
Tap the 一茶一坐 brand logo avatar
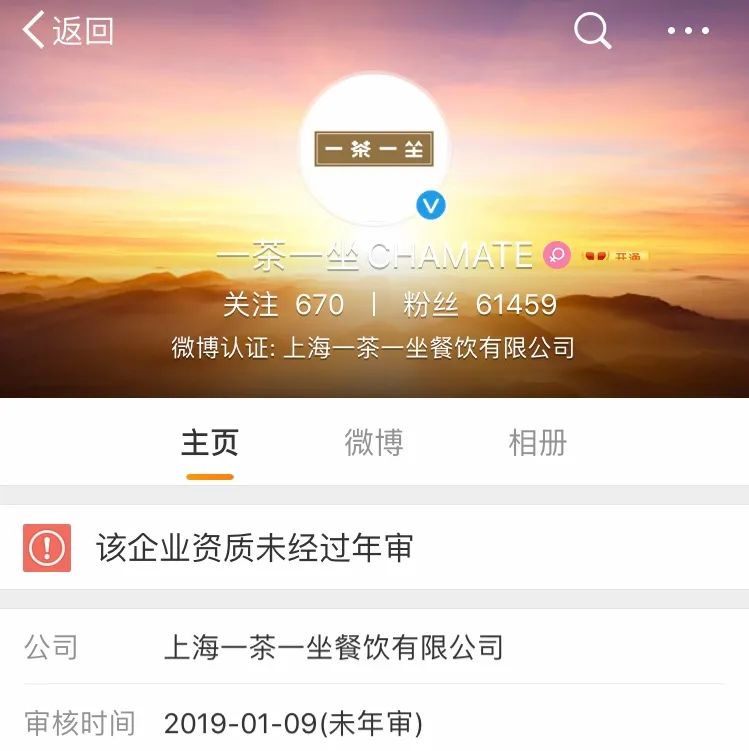tap(374, 145)
